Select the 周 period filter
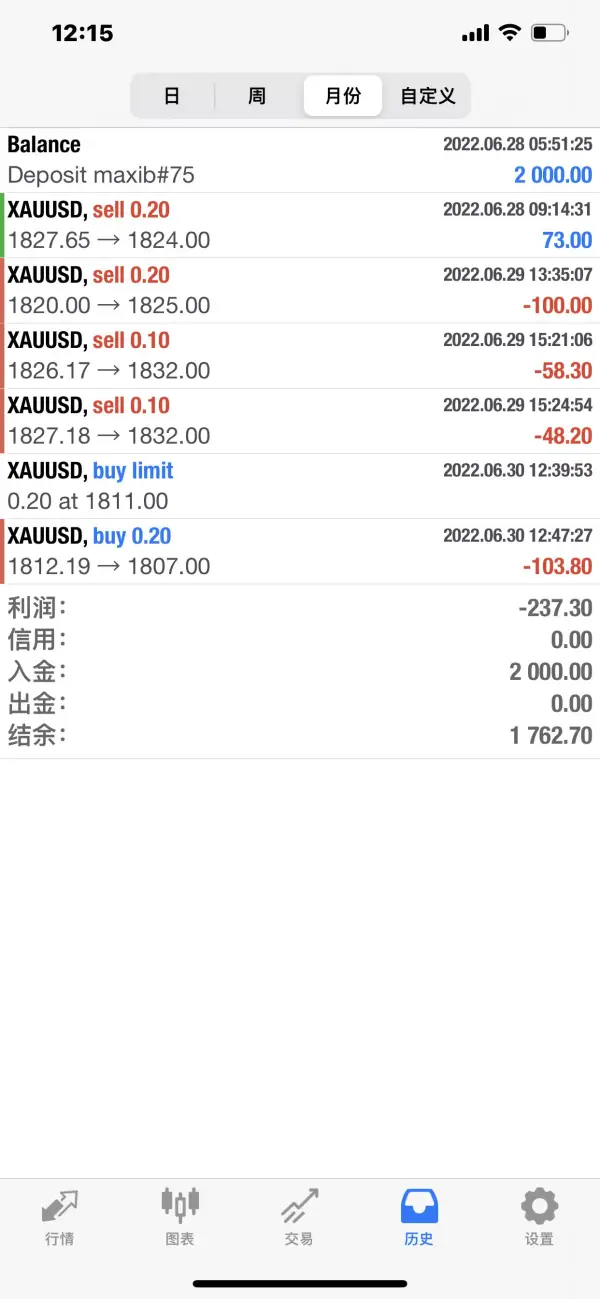The image size is (600, 1299). [x=257, y=97]
